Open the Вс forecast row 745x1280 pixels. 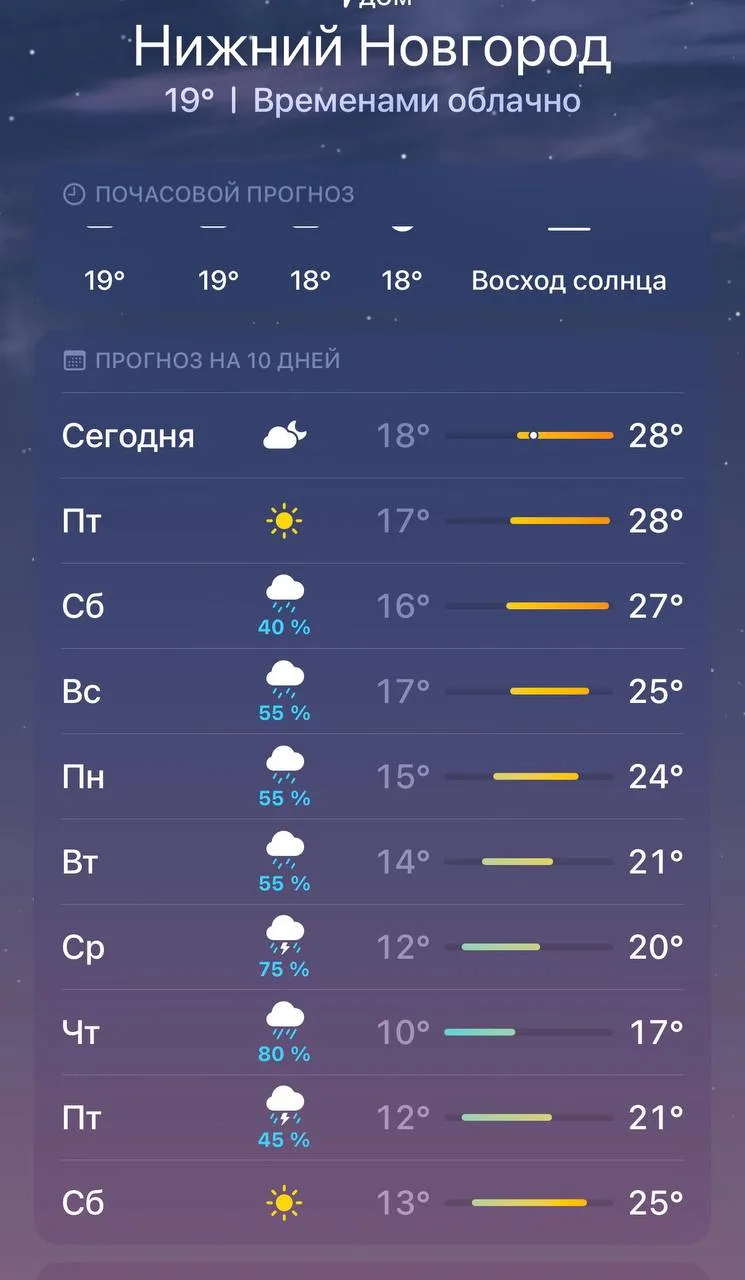coord(372,691)
